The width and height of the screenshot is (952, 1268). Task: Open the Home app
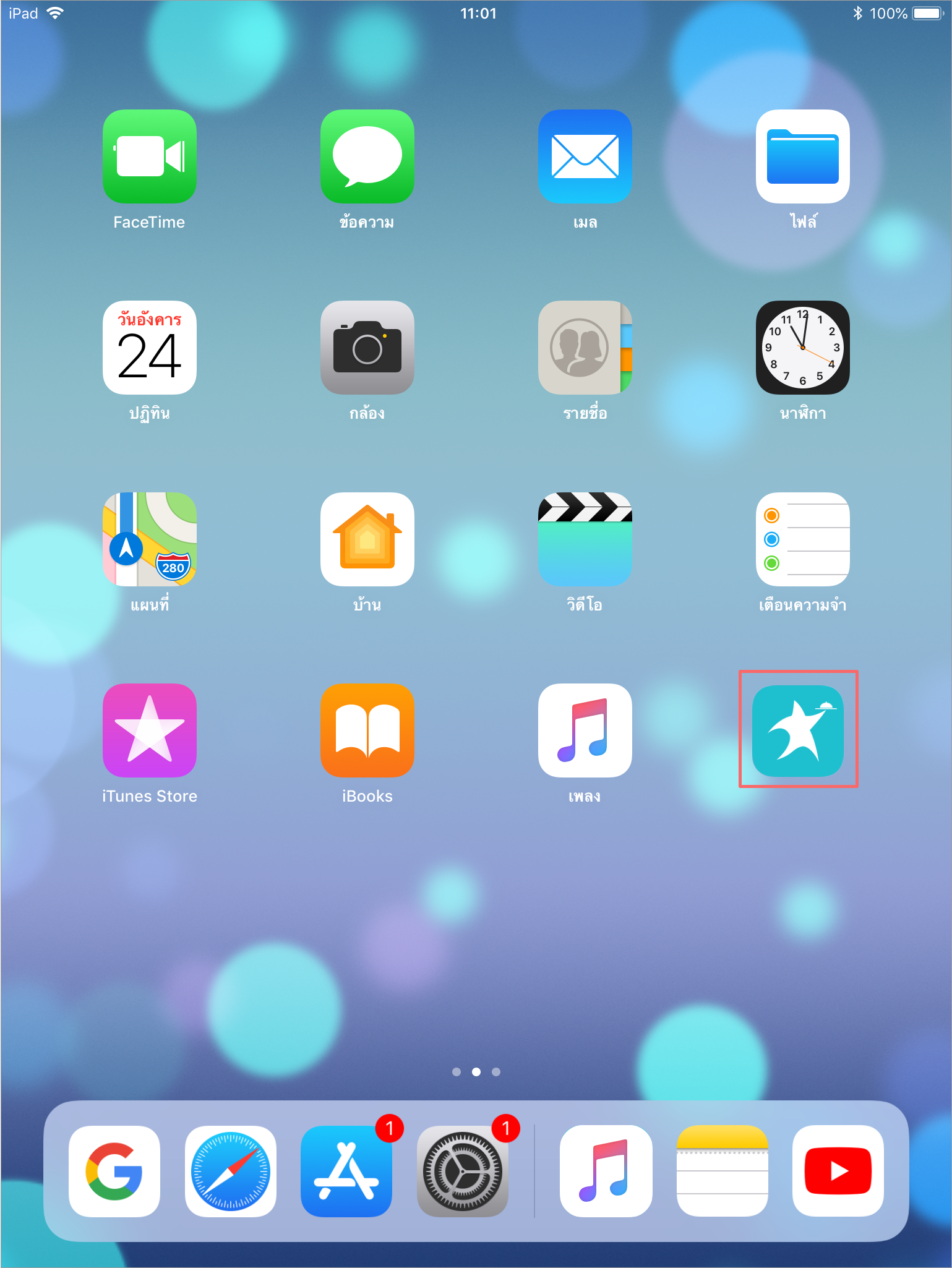tap(367, 539)
